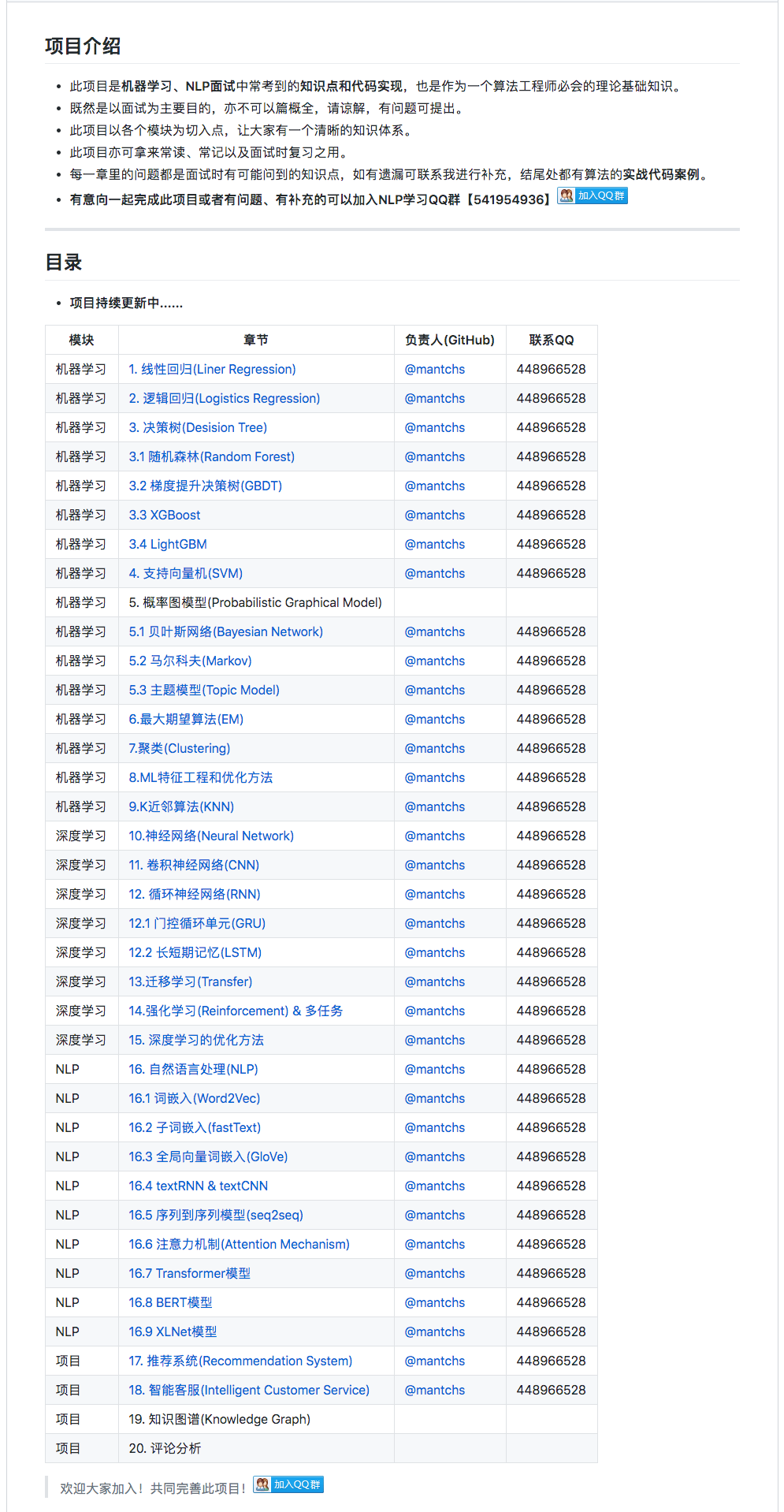This screenshot has height=1512, width=784.
Task: Open the 16.8 BERT模型 chapter
Action: click(x=171, y=1302)
